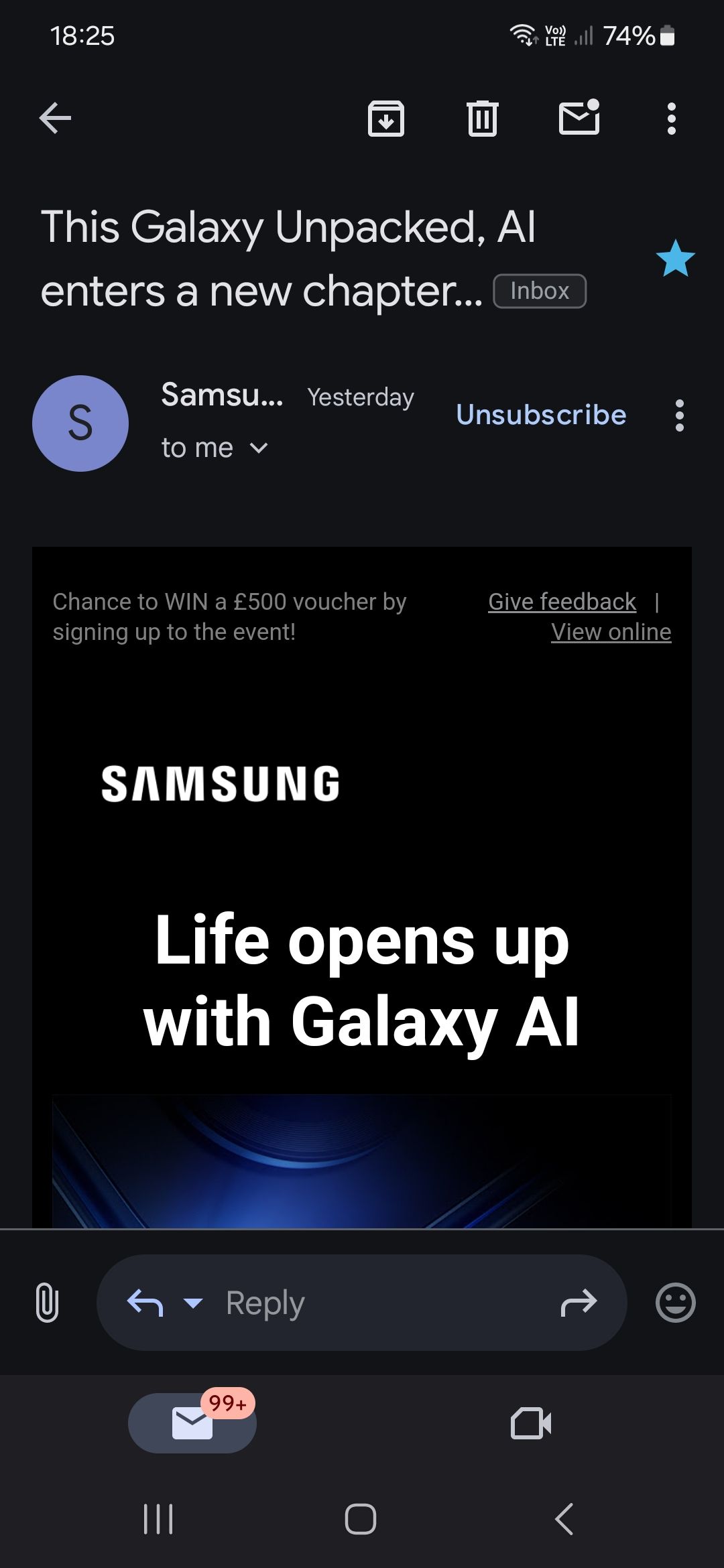This screenshot has height=1568, width=724.
Task: Tap the Inbox label chip
Action: 540,290
